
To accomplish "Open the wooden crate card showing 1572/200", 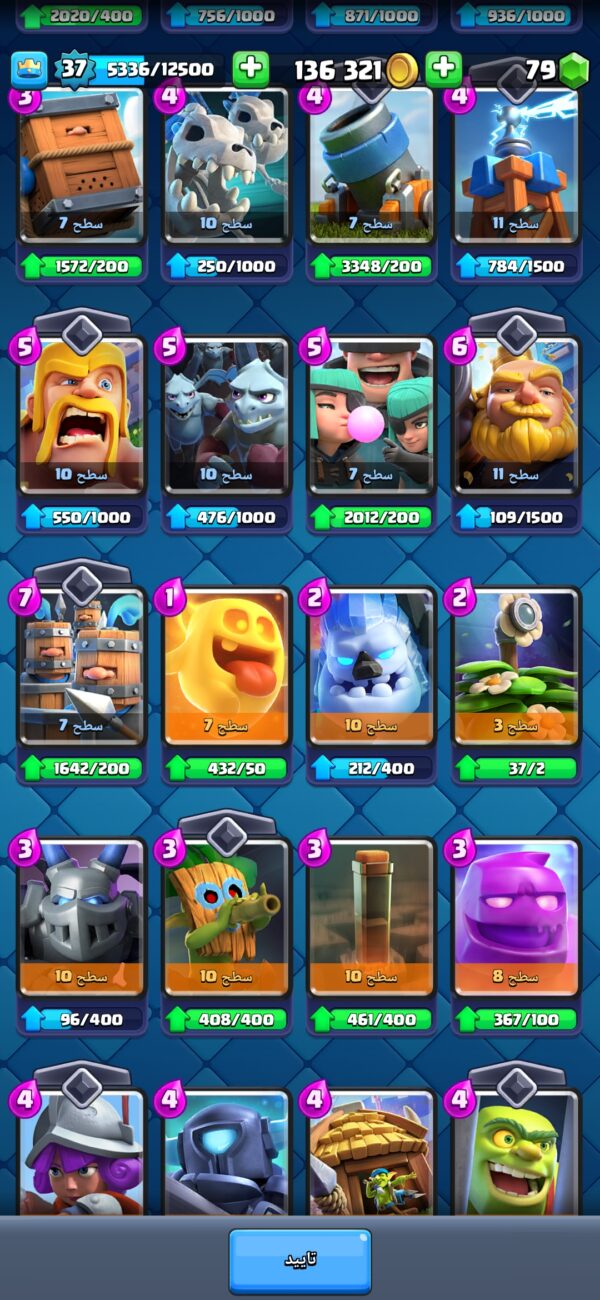I will click(x=81, y=165).
